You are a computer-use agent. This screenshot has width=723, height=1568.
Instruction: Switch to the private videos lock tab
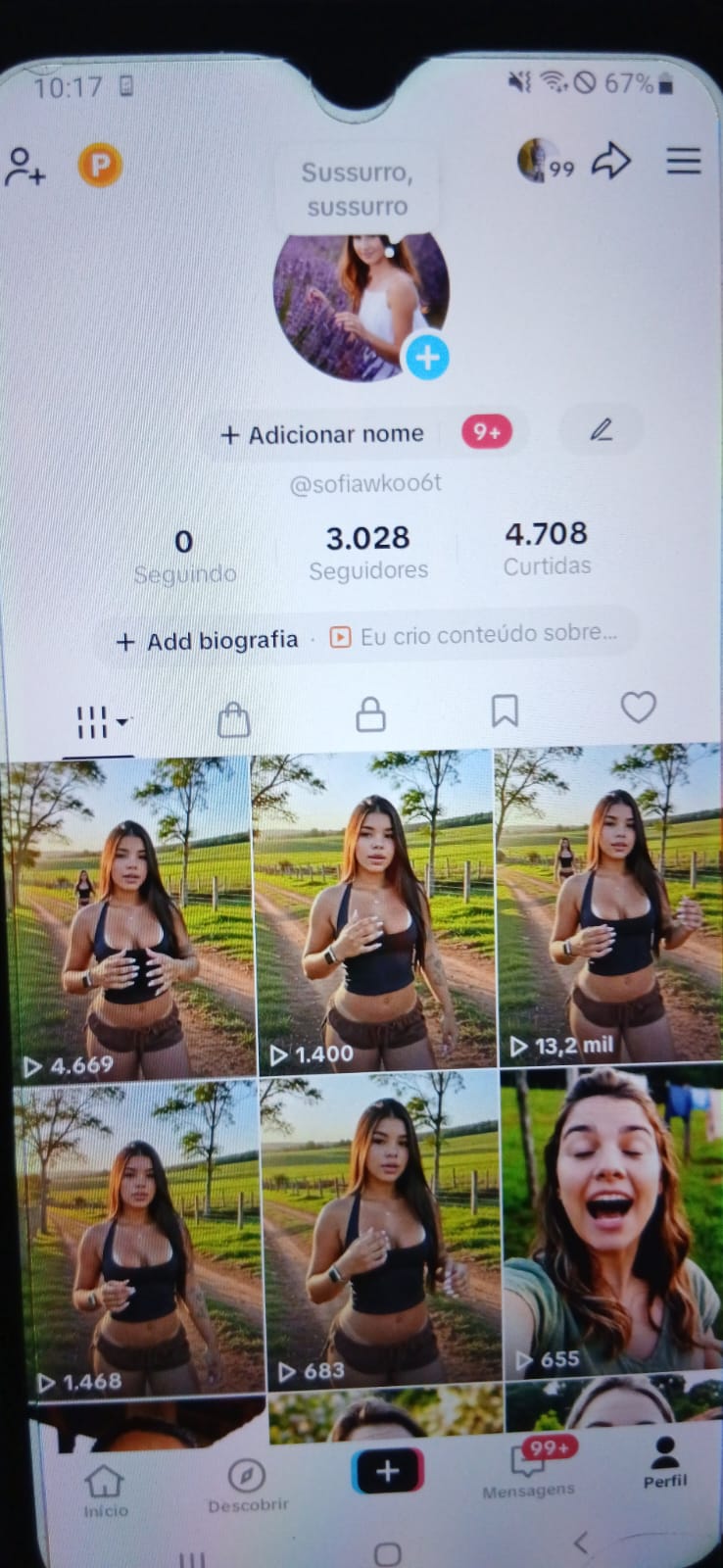click(x=370, y=715)
